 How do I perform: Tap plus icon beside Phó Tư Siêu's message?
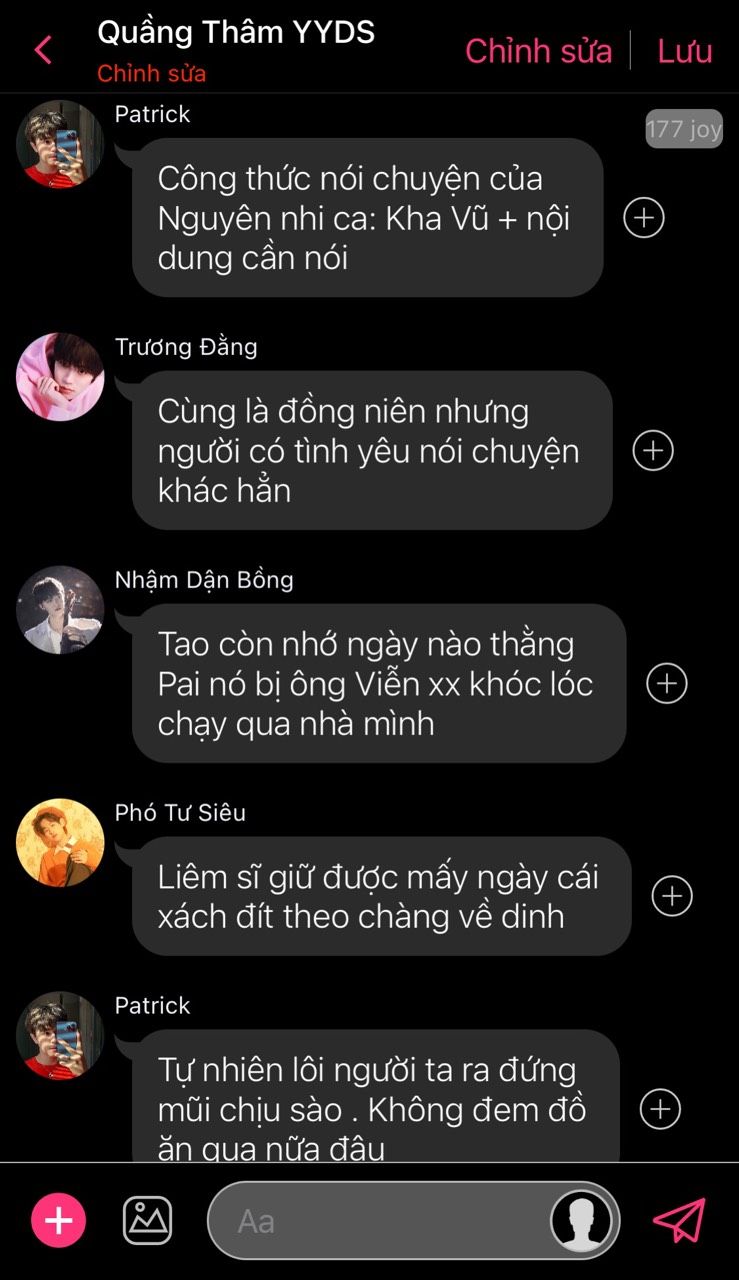click(x=672, y=896)
